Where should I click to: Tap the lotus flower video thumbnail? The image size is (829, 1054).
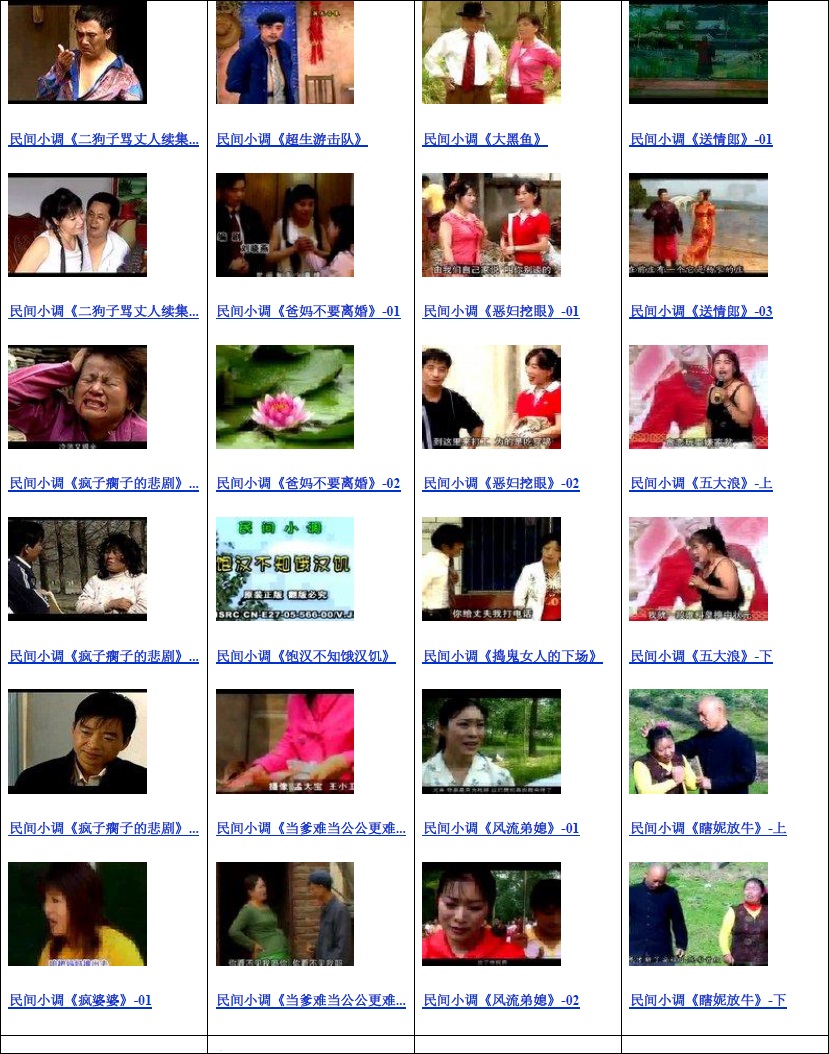(x=285, y=396)
